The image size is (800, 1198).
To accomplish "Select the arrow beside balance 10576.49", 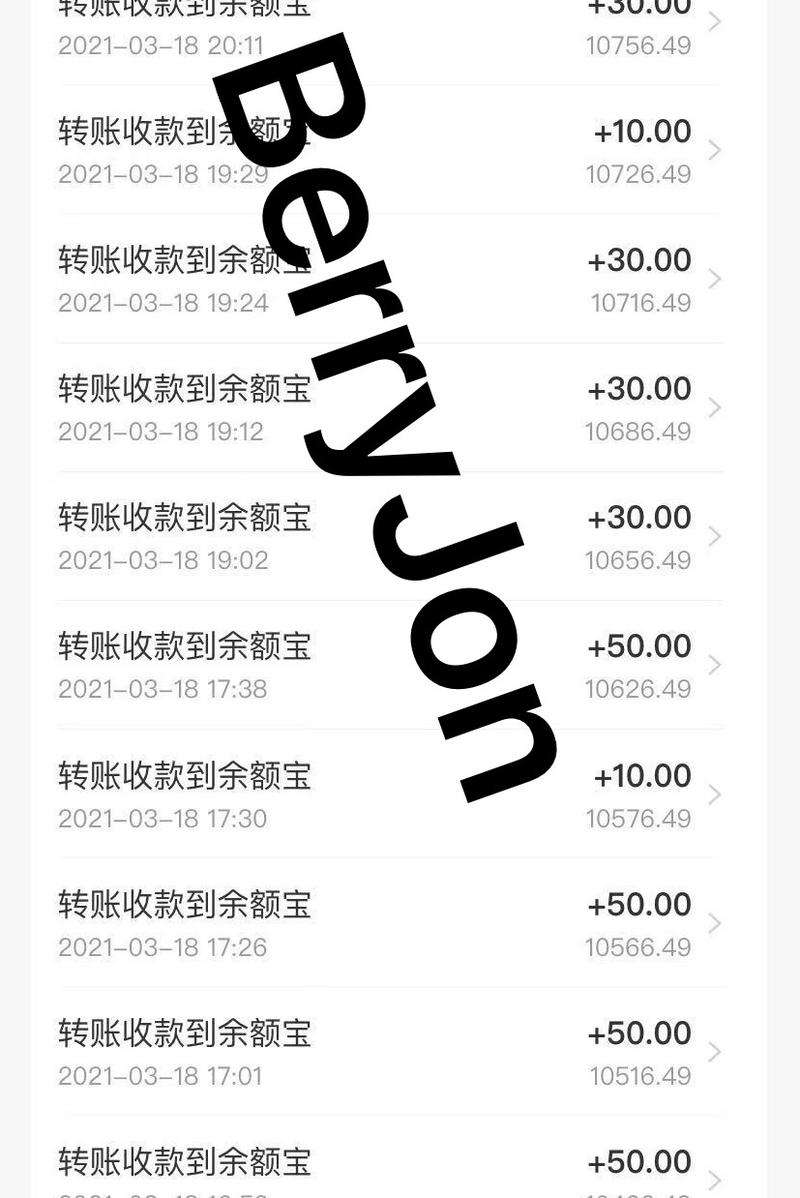I will (715, 793).
